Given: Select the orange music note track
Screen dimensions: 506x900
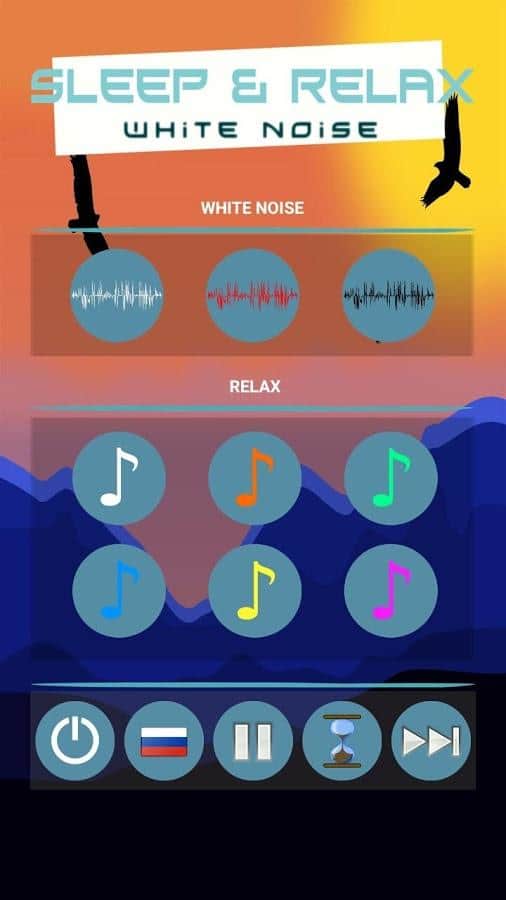Looking at the screenshot, I should pyautogui.click(x=255, y=478).
